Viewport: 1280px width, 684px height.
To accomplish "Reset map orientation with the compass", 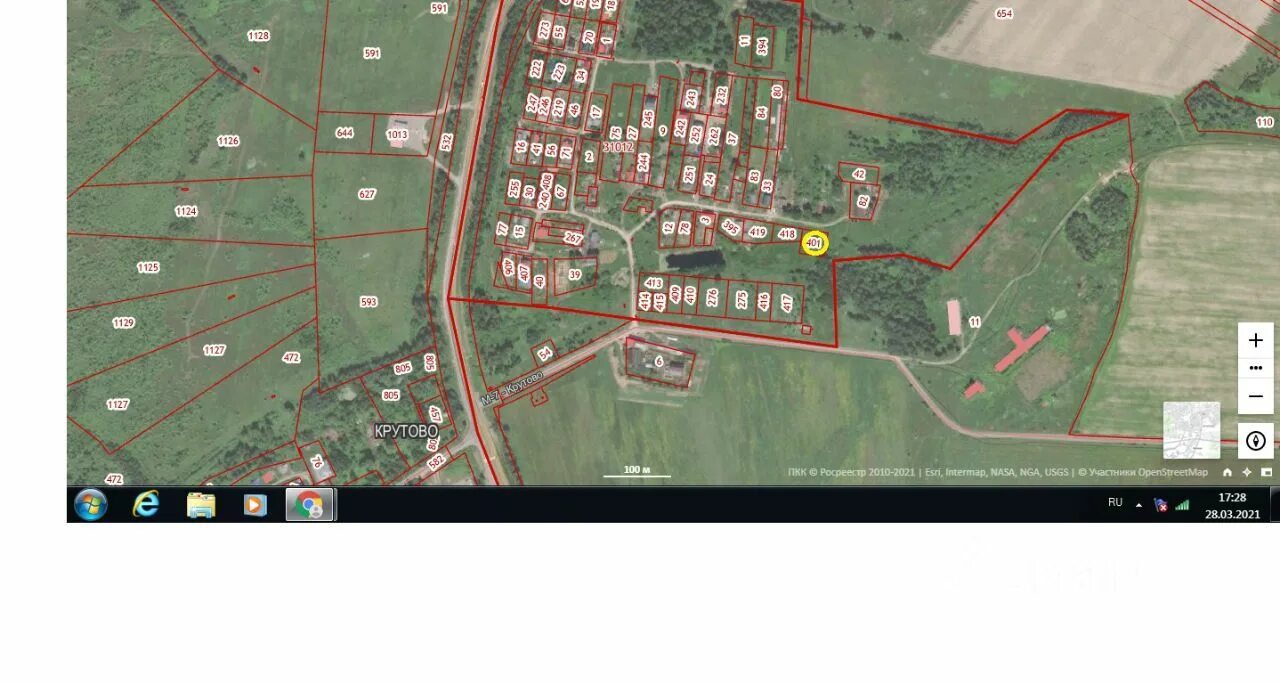I will click(x=1256, y=440).
